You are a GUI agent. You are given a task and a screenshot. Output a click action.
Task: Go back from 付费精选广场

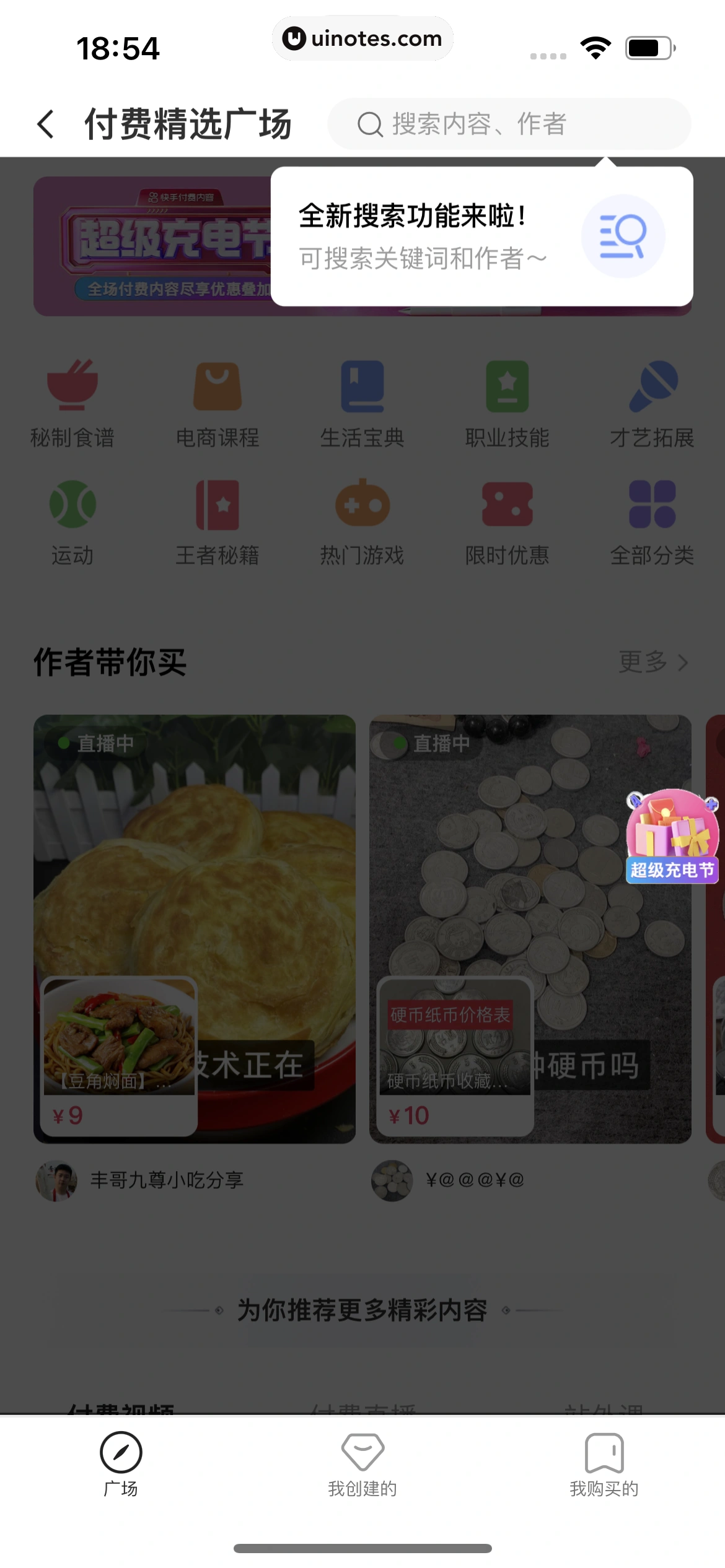click(46, 124)
